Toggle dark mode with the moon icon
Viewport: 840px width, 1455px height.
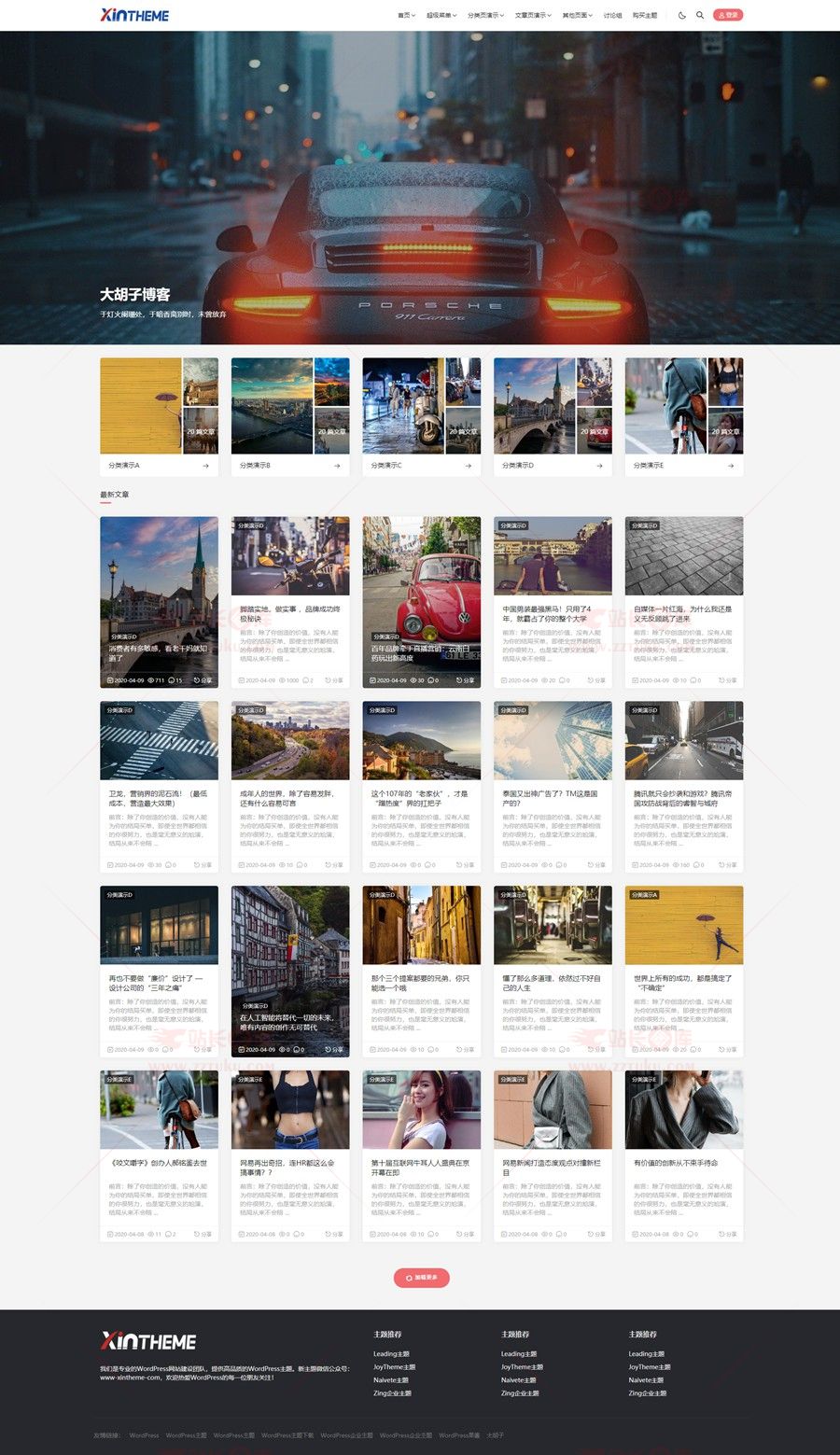coord(682,15)
